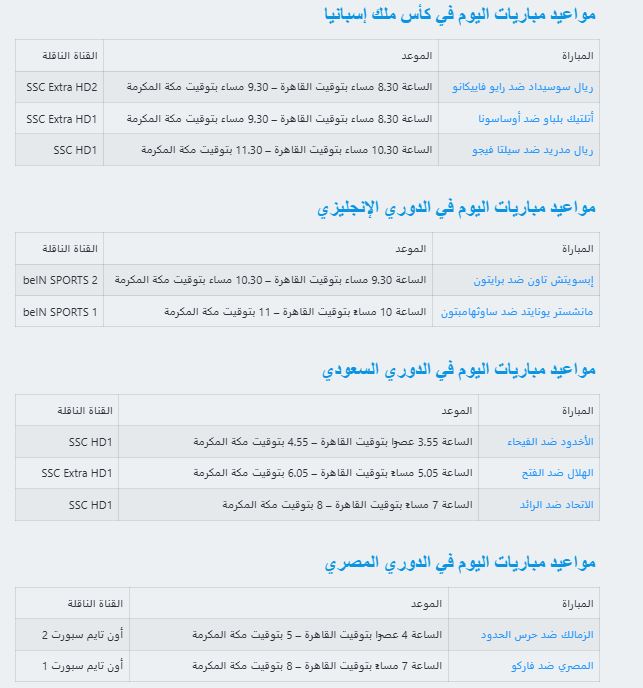Open the Real Madrid vs Celta Vigo match link
This screenshot has height=688, width=643.
(533, 150)
